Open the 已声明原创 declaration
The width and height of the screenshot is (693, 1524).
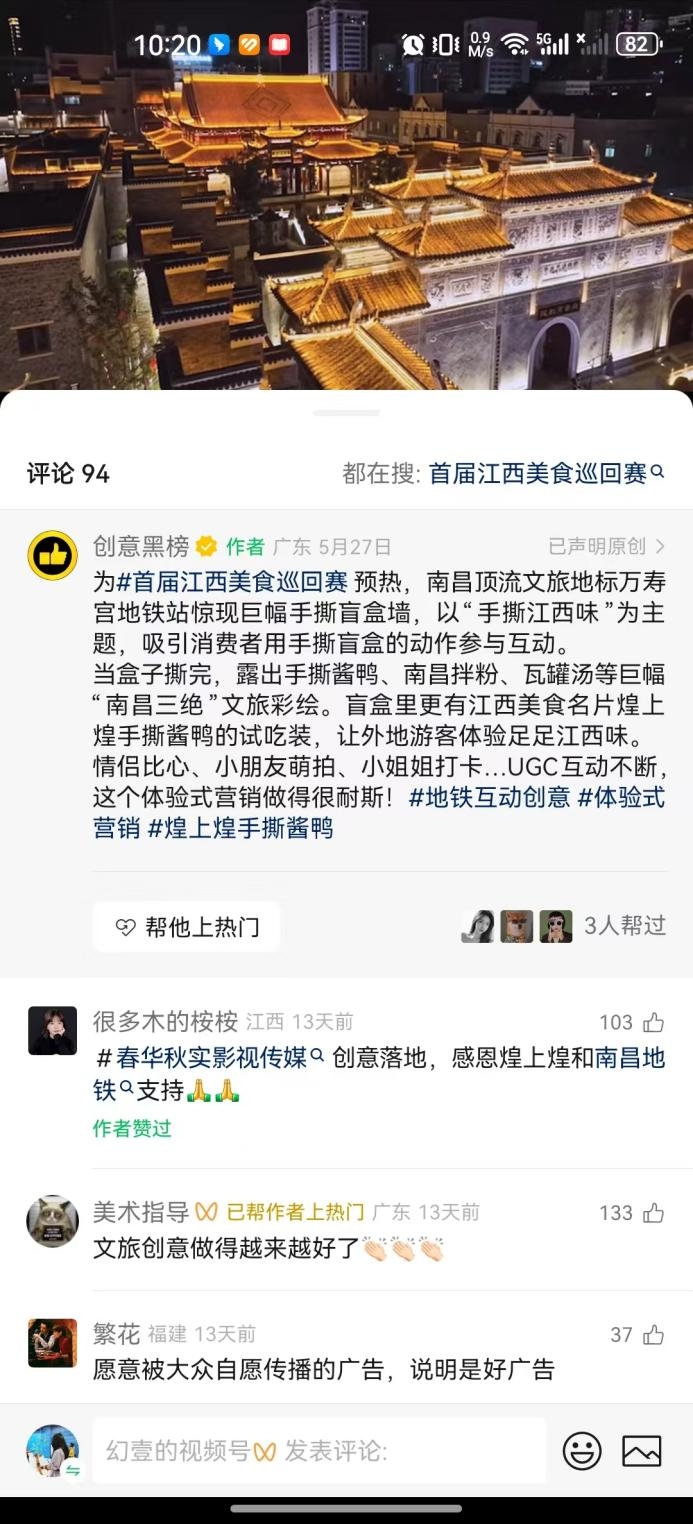pyautogui.click(x=606, y=547)
